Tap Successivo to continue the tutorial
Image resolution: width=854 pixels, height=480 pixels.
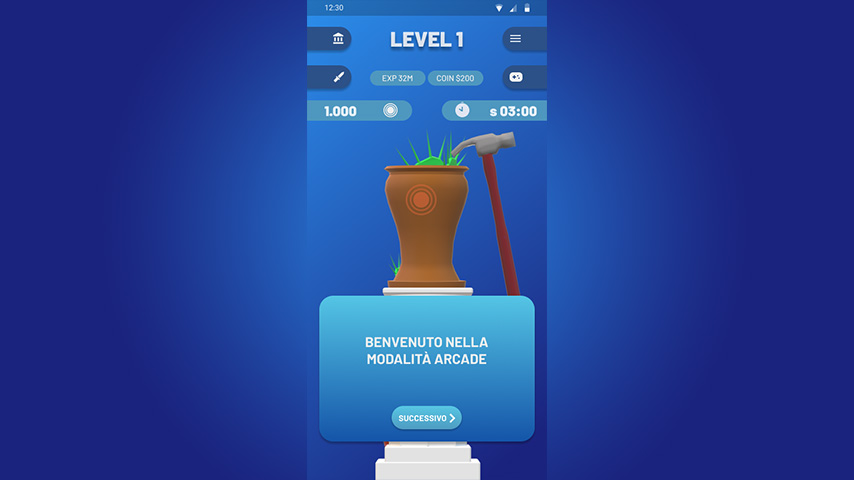[x=426, y=418]
